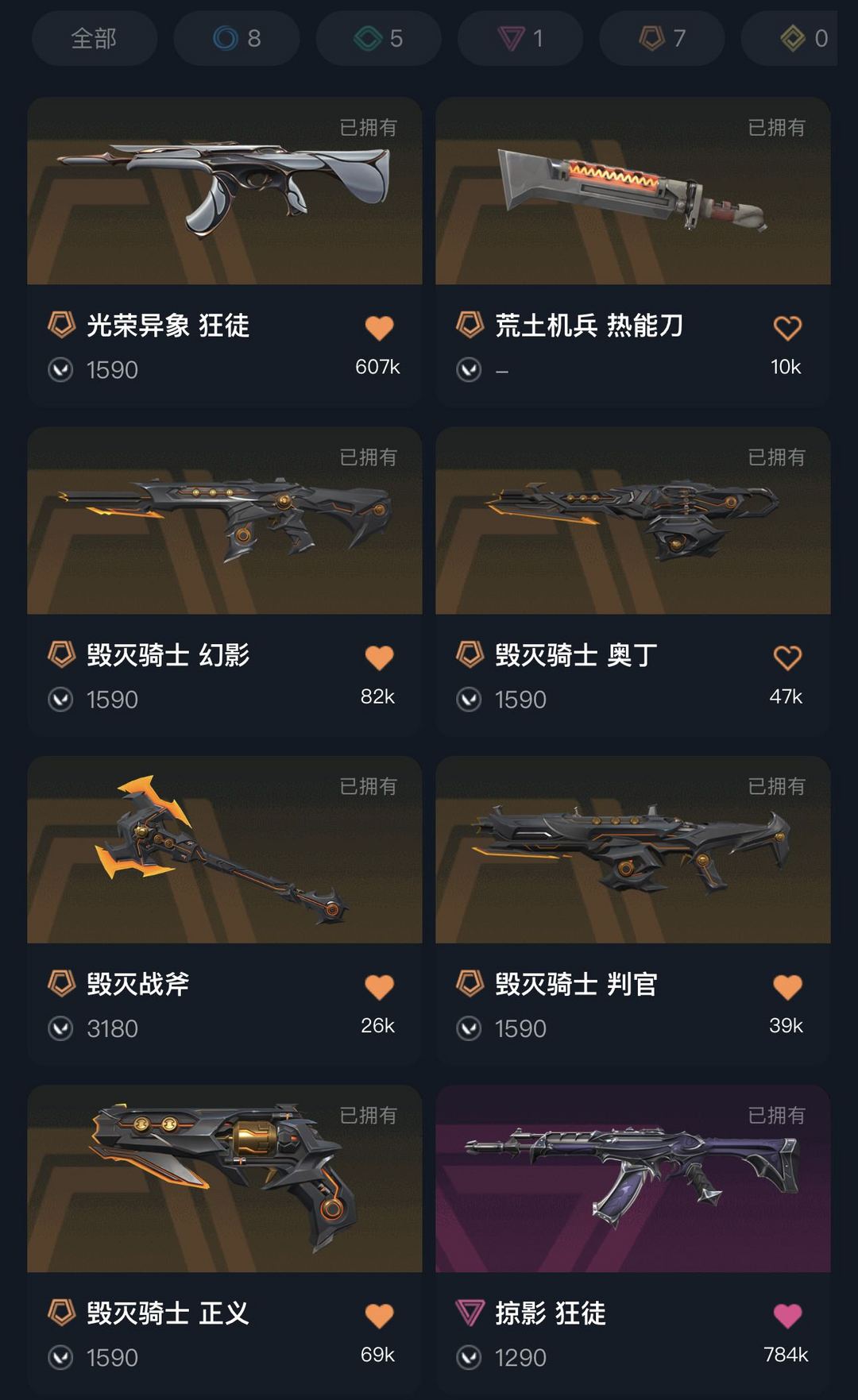Click the like count 607k on 光荣异象 狂徒
The width and height of the screenshot is (858, 1400).
point(377,368)
